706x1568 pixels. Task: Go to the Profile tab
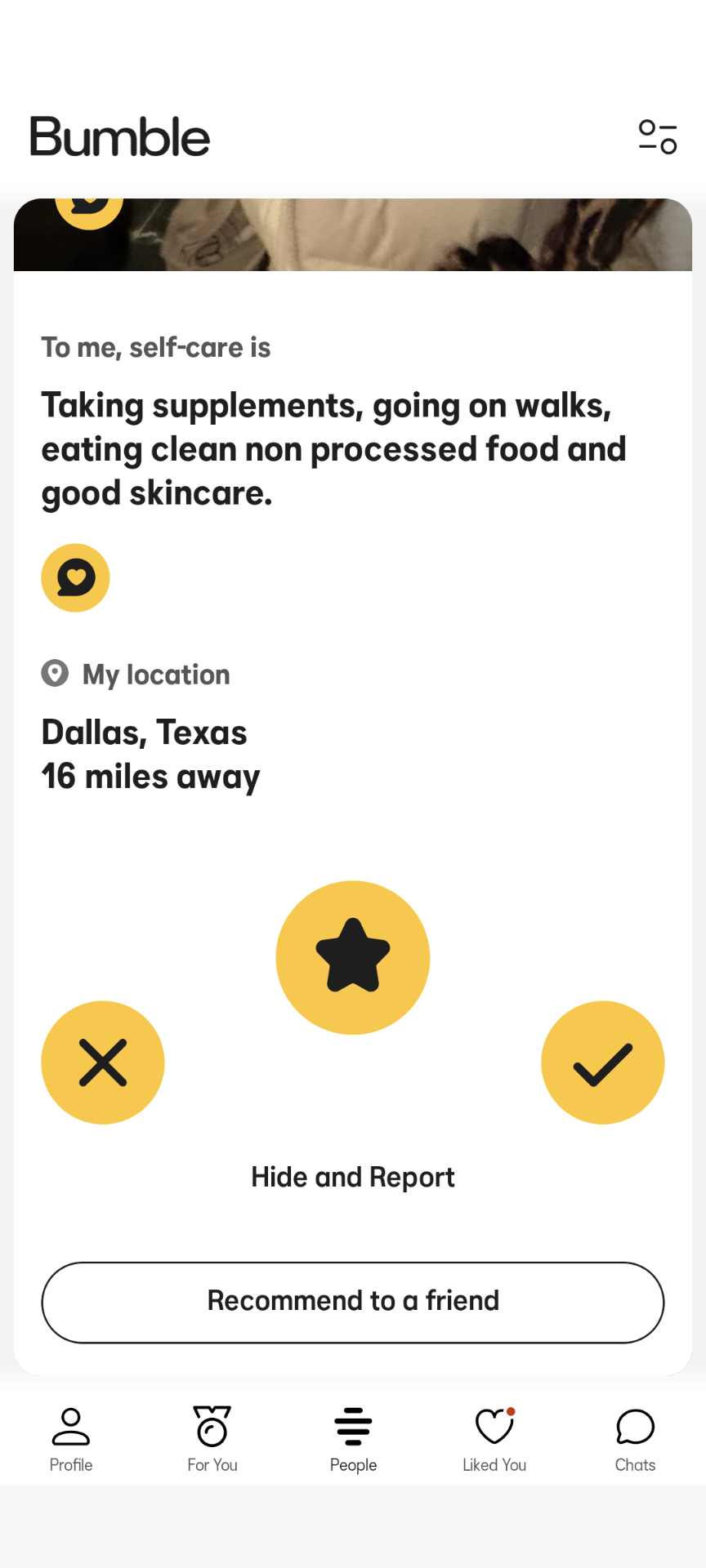[71, 1440]
